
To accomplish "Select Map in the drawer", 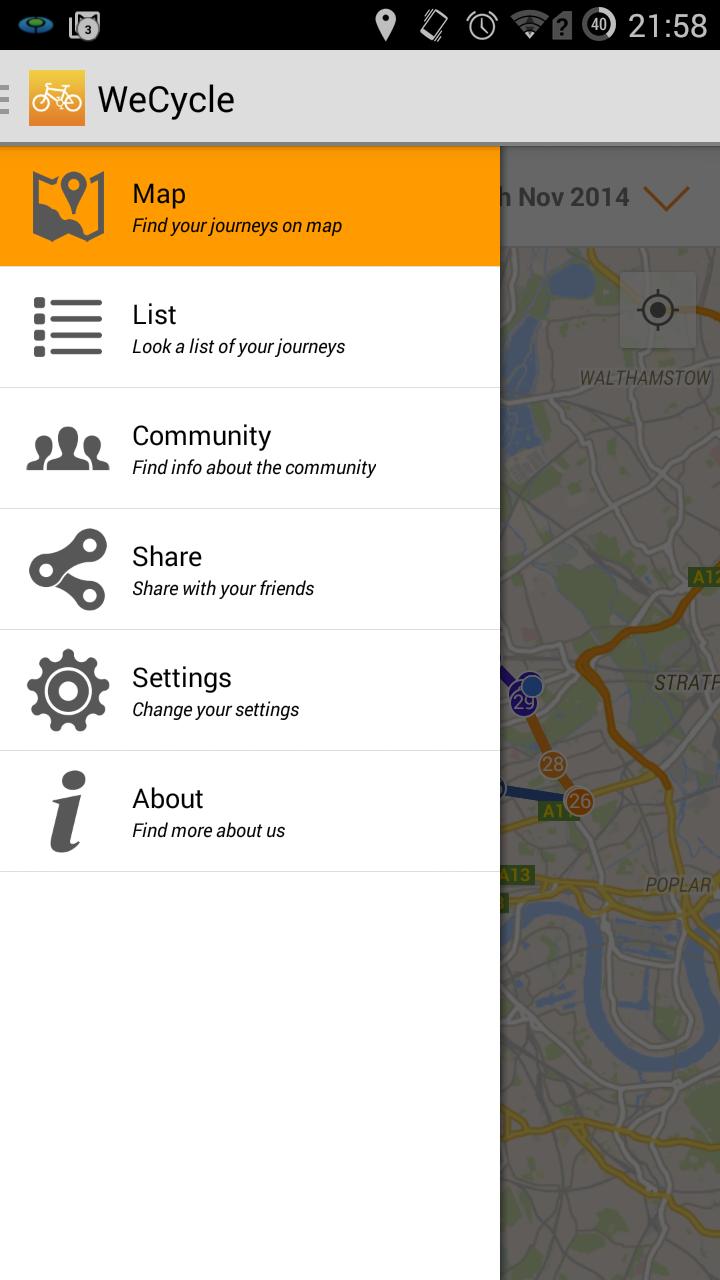I will point(250,207).
